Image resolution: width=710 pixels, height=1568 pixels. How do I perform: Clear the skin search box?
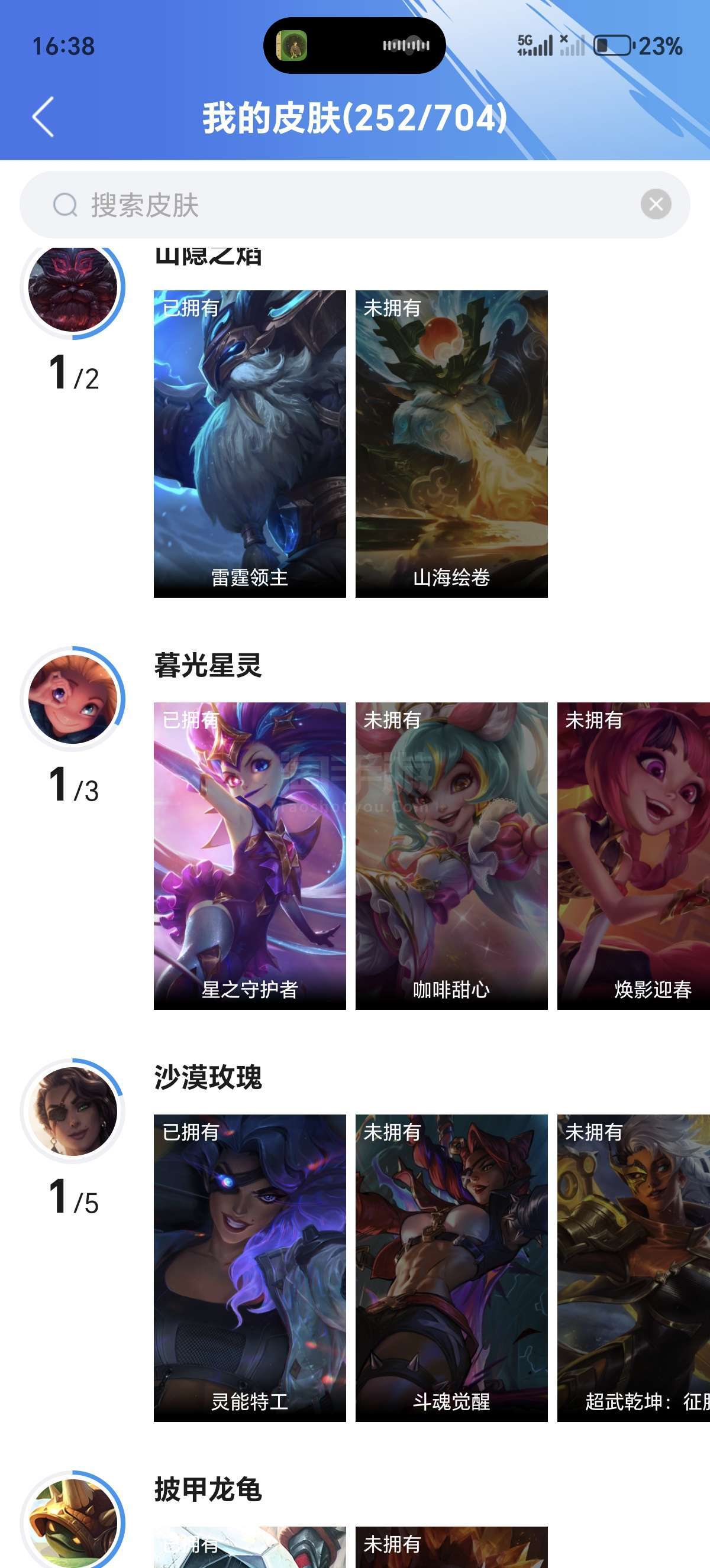point(656,205)
